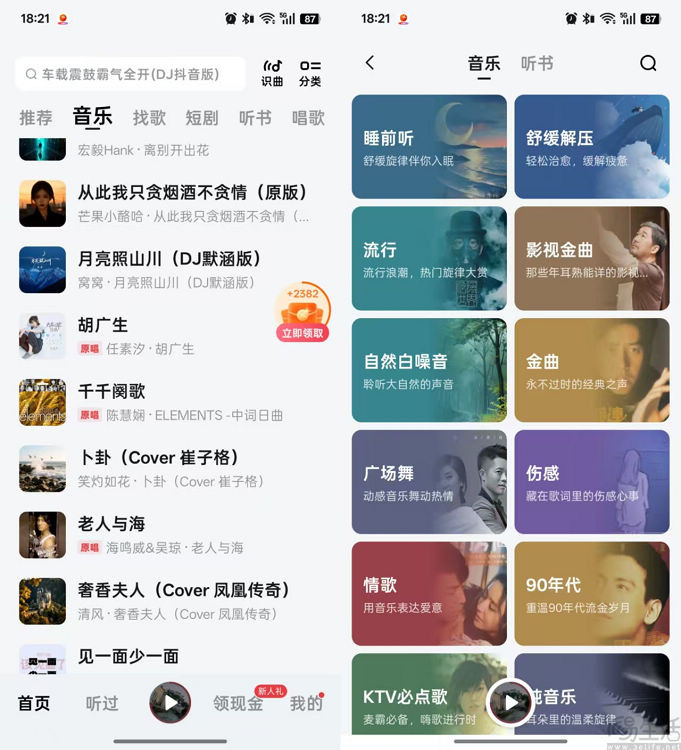This screenshot has height=750, width=681.
Task: Open the search box at the top
Action: click(130, 74)
